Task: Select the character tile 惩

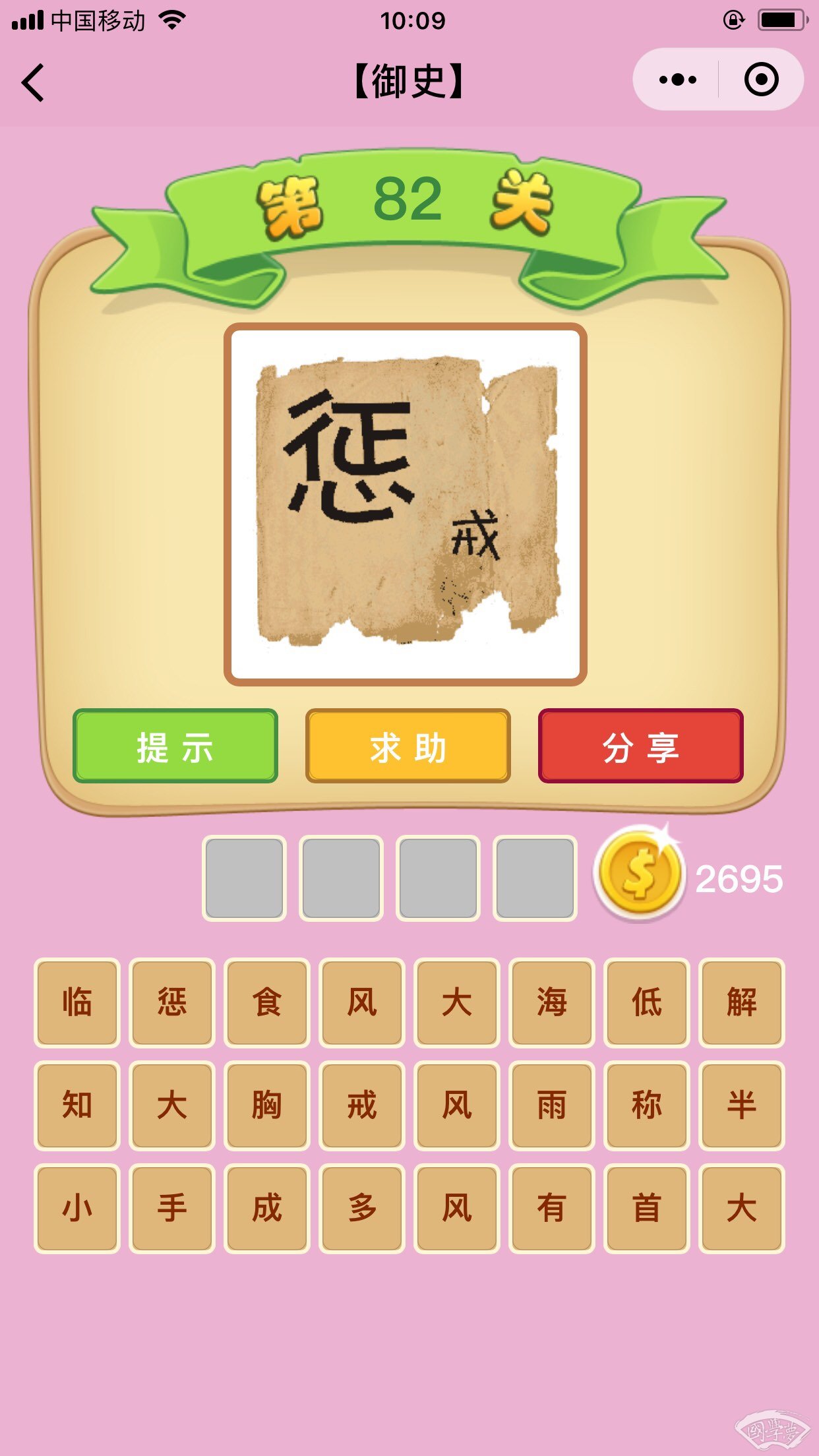Action: 172,1002
